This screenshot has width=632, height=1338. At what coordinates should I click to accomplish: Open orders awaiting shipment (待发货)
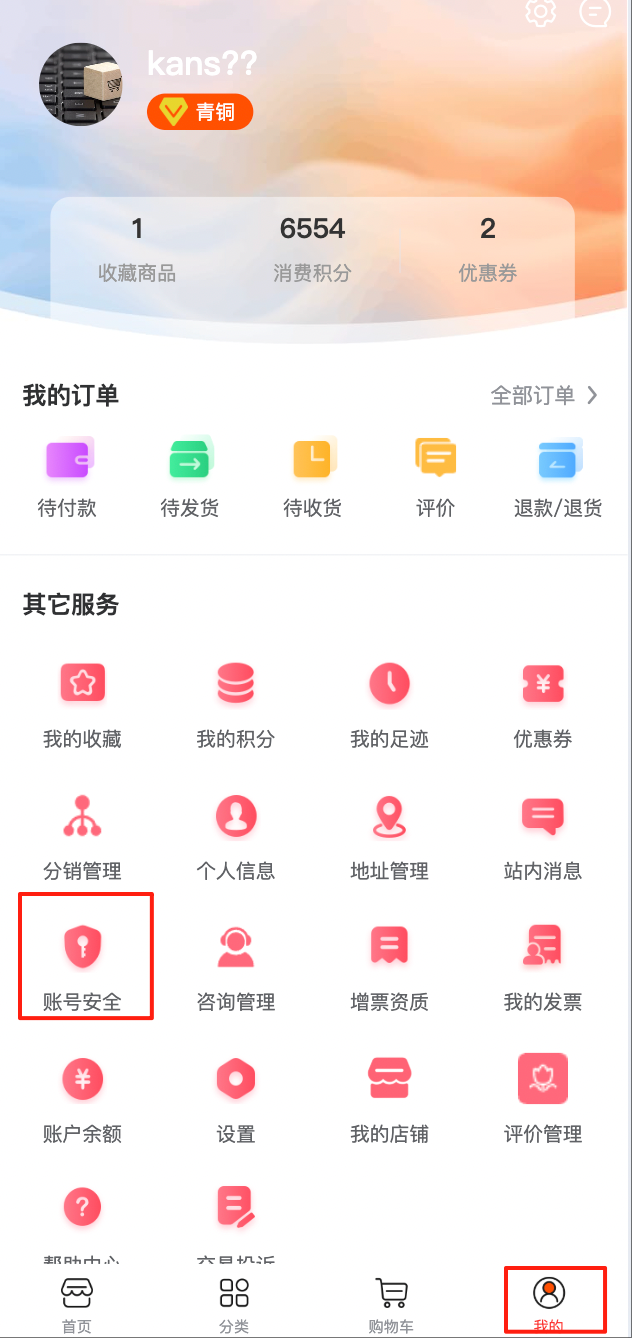(189, 476)
